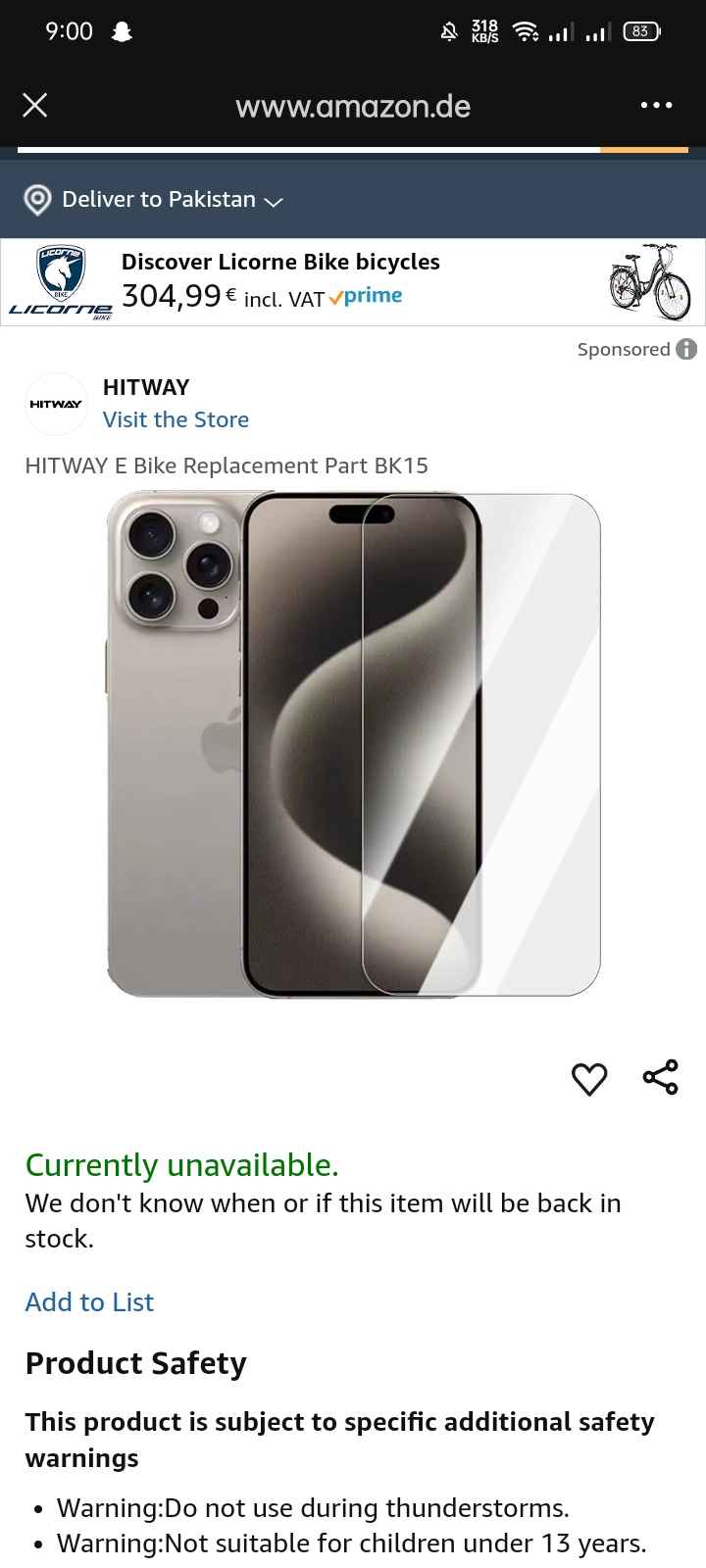Open the product image in full view
The height and width of the screenshot is (1568, 706).
(353, 745)
